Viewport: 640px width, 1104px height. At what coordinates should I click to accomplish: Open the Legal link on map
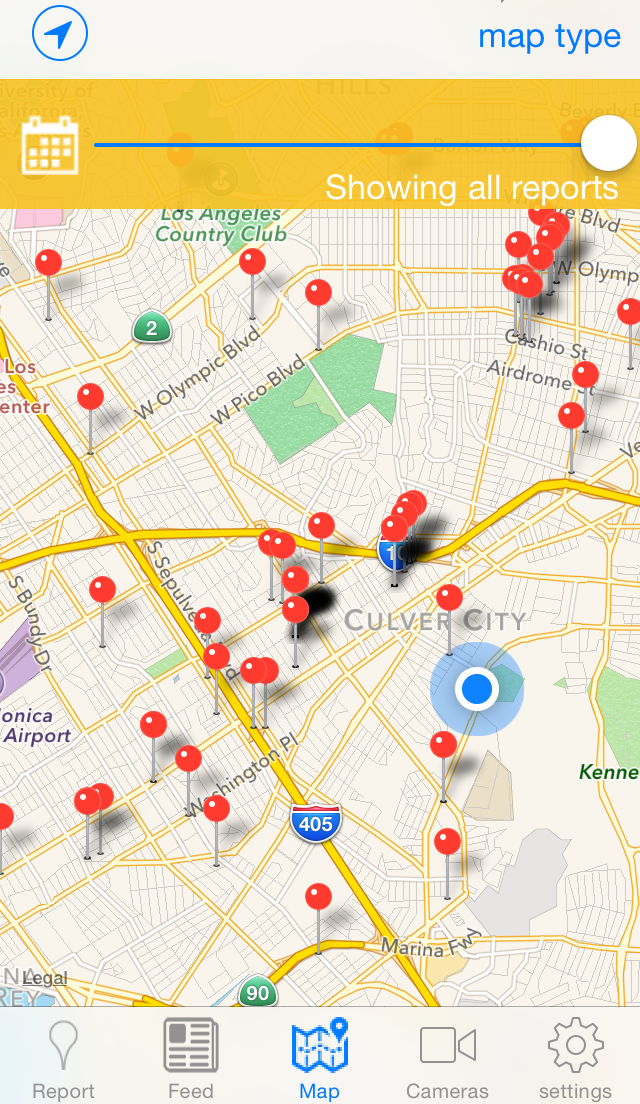[45, 978]
